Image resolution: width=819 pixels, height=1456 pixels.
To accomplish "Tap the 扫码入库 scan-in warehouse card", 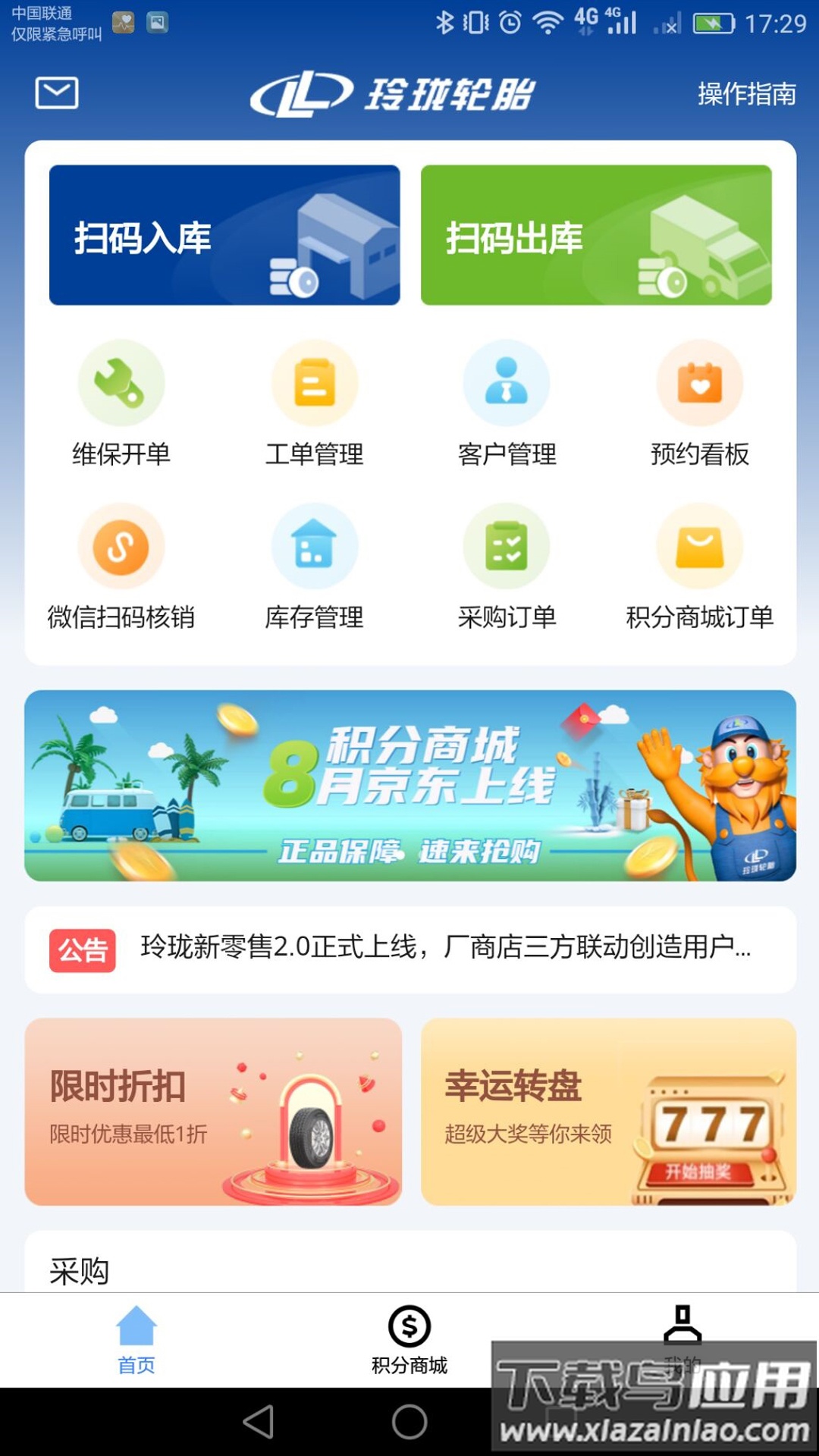I will tap(224, 234).
